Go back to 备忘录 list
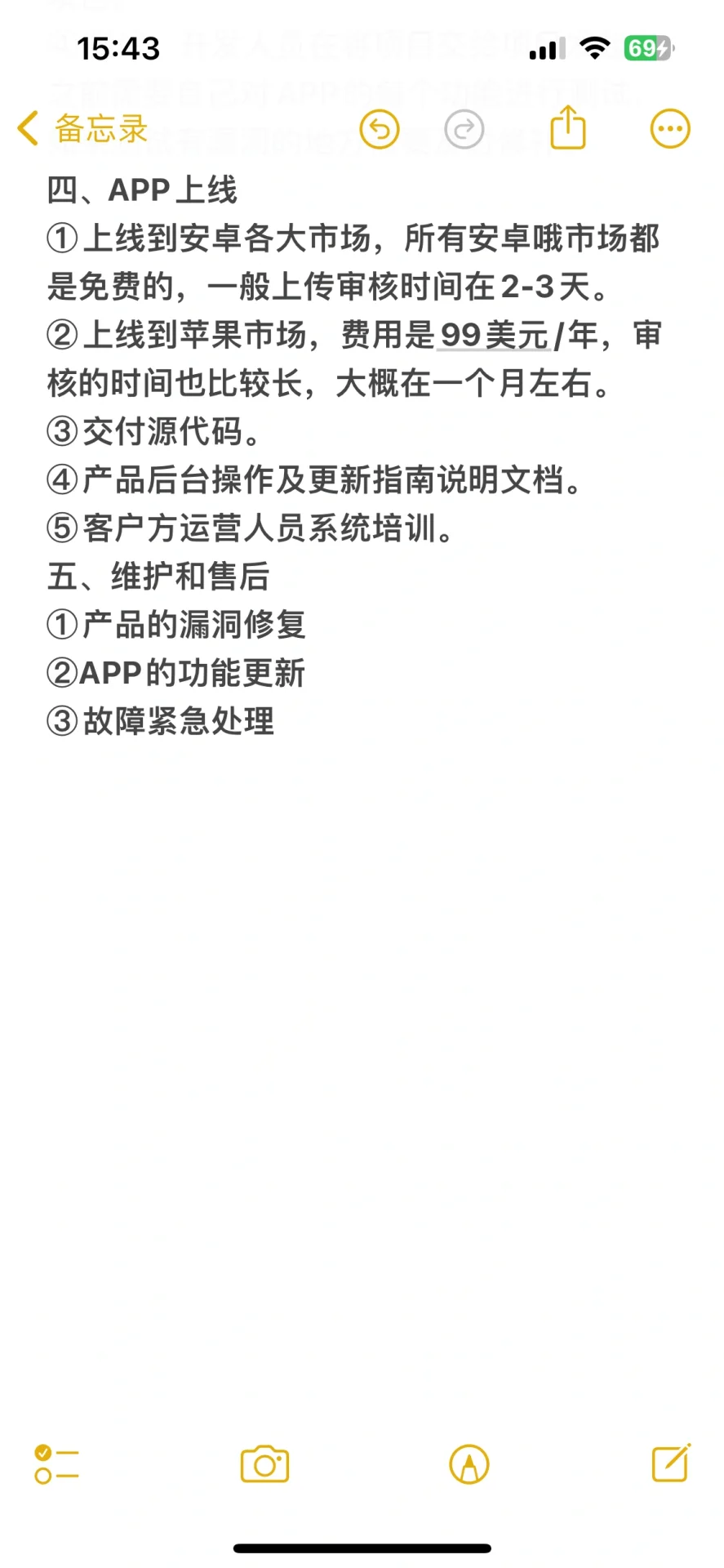 82,129
